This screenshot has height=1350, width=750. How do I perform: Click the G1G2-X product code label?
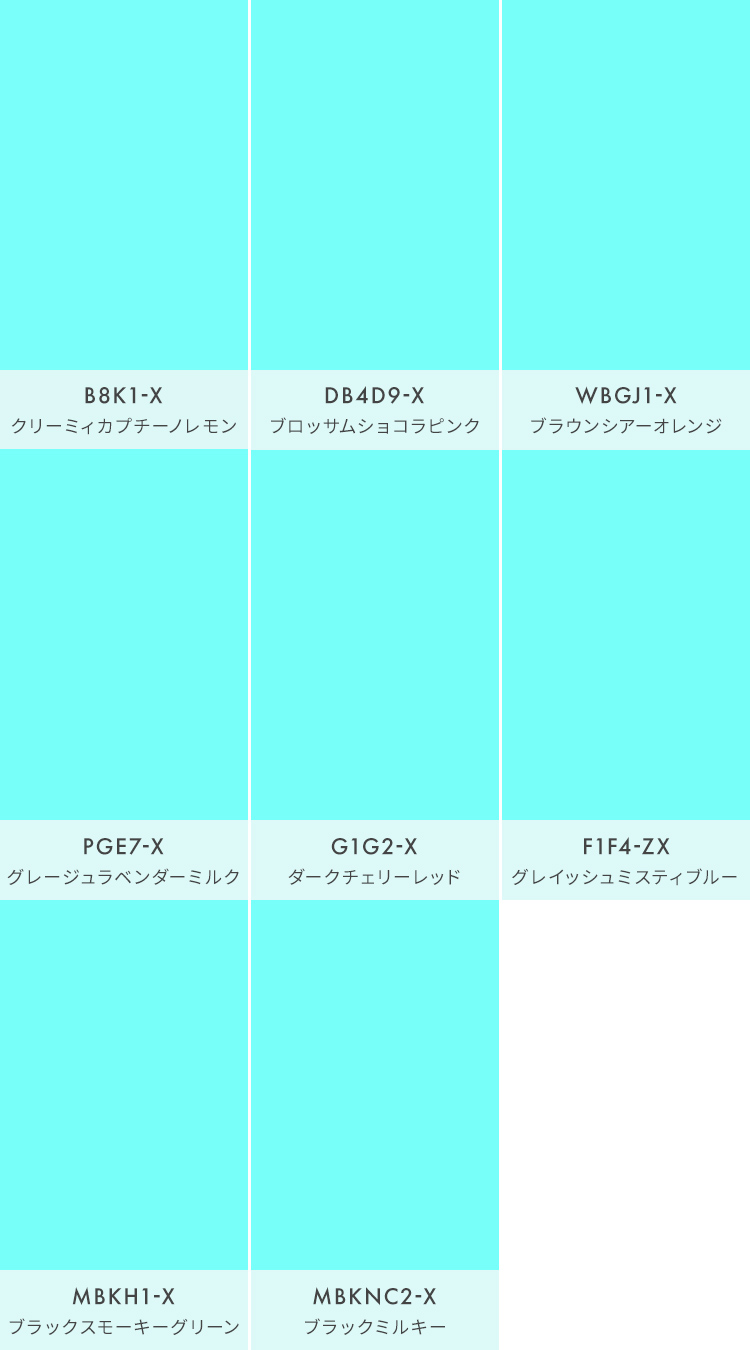tap(375, 846)
